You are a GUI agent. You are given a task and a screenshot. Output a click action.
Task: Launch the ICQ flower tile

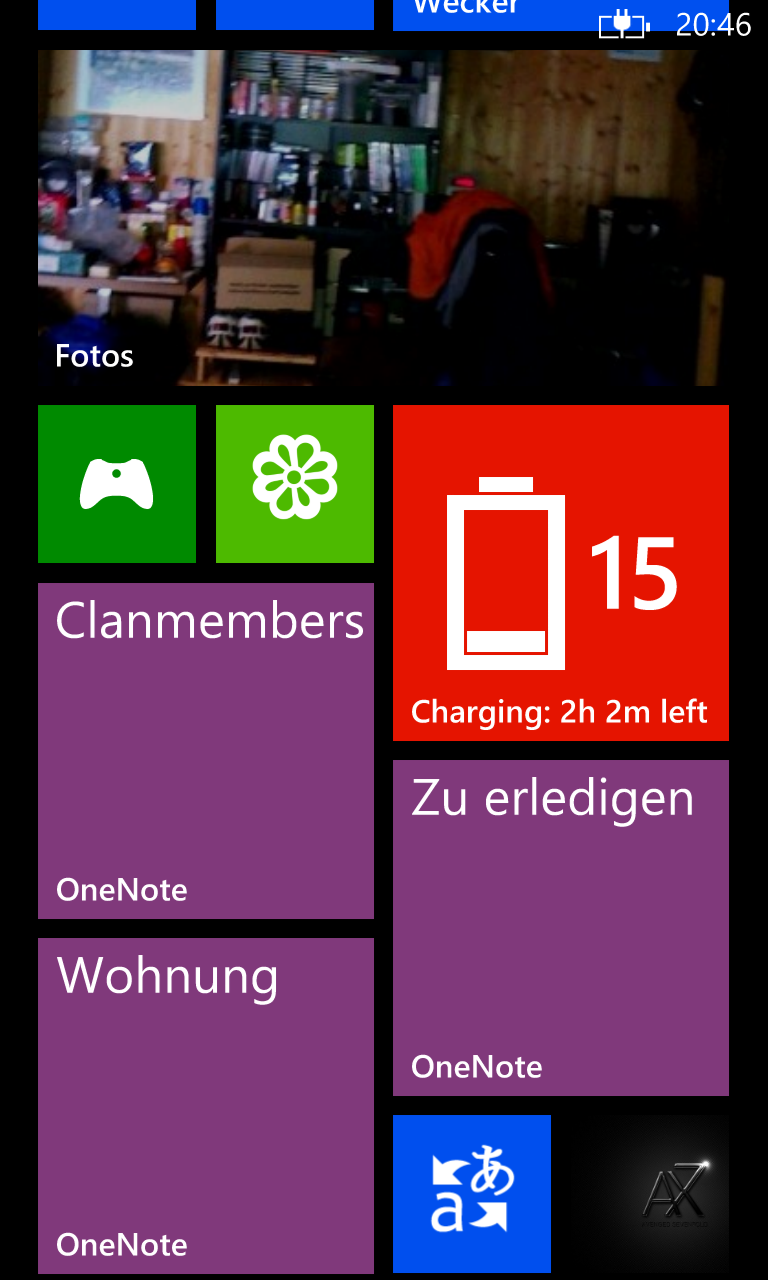click(295, 484)
